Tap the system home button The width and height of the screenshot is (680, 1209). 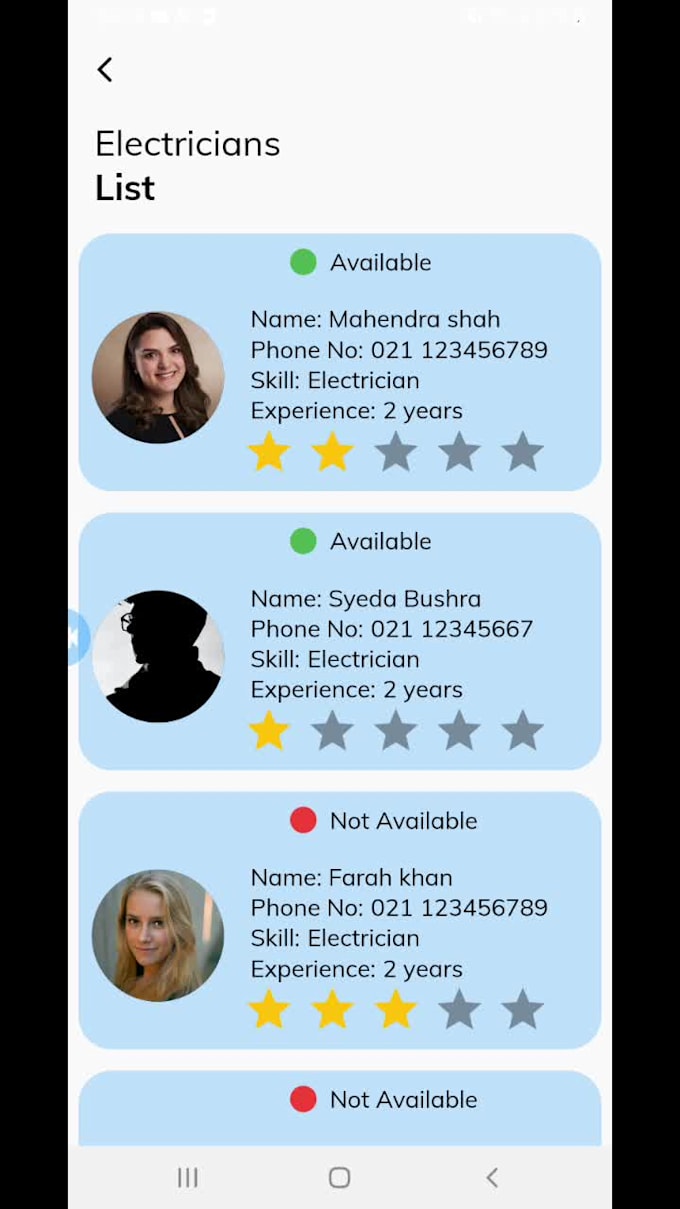(x=339, y=1177)
